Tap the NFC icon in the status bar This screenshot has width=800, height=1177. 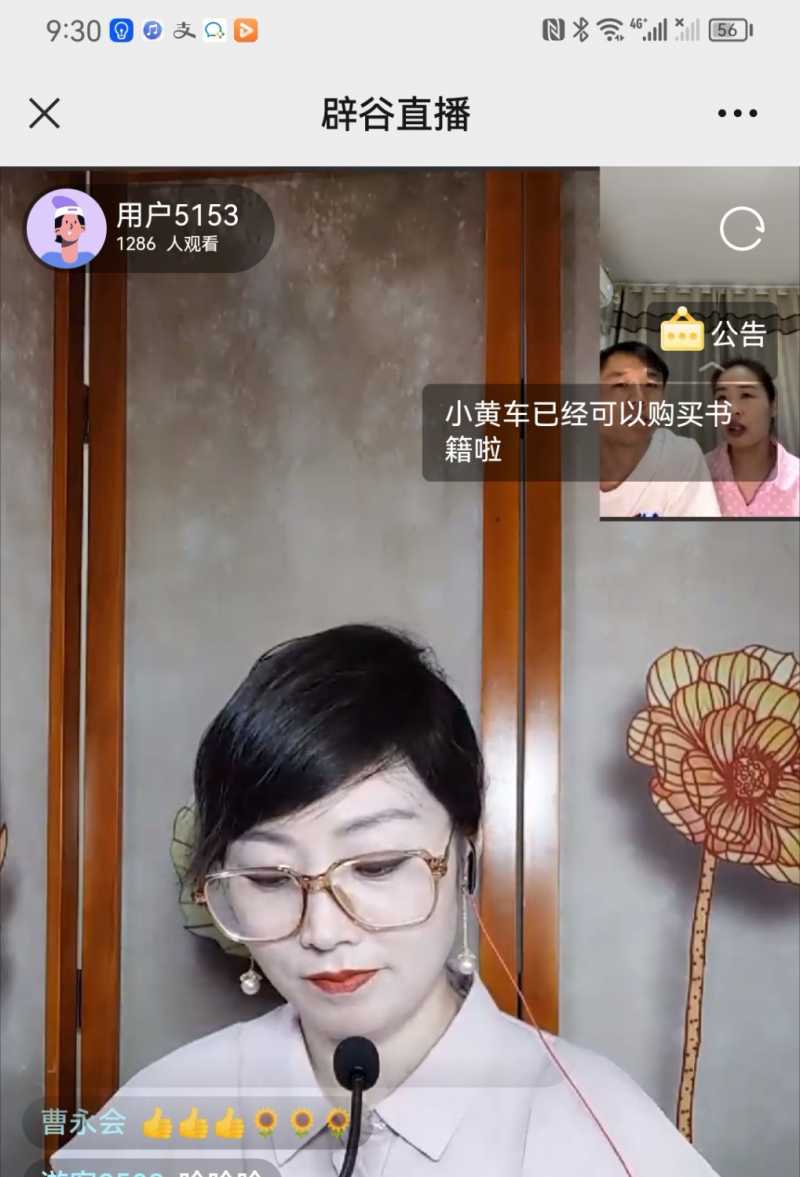tap(552, 29)
